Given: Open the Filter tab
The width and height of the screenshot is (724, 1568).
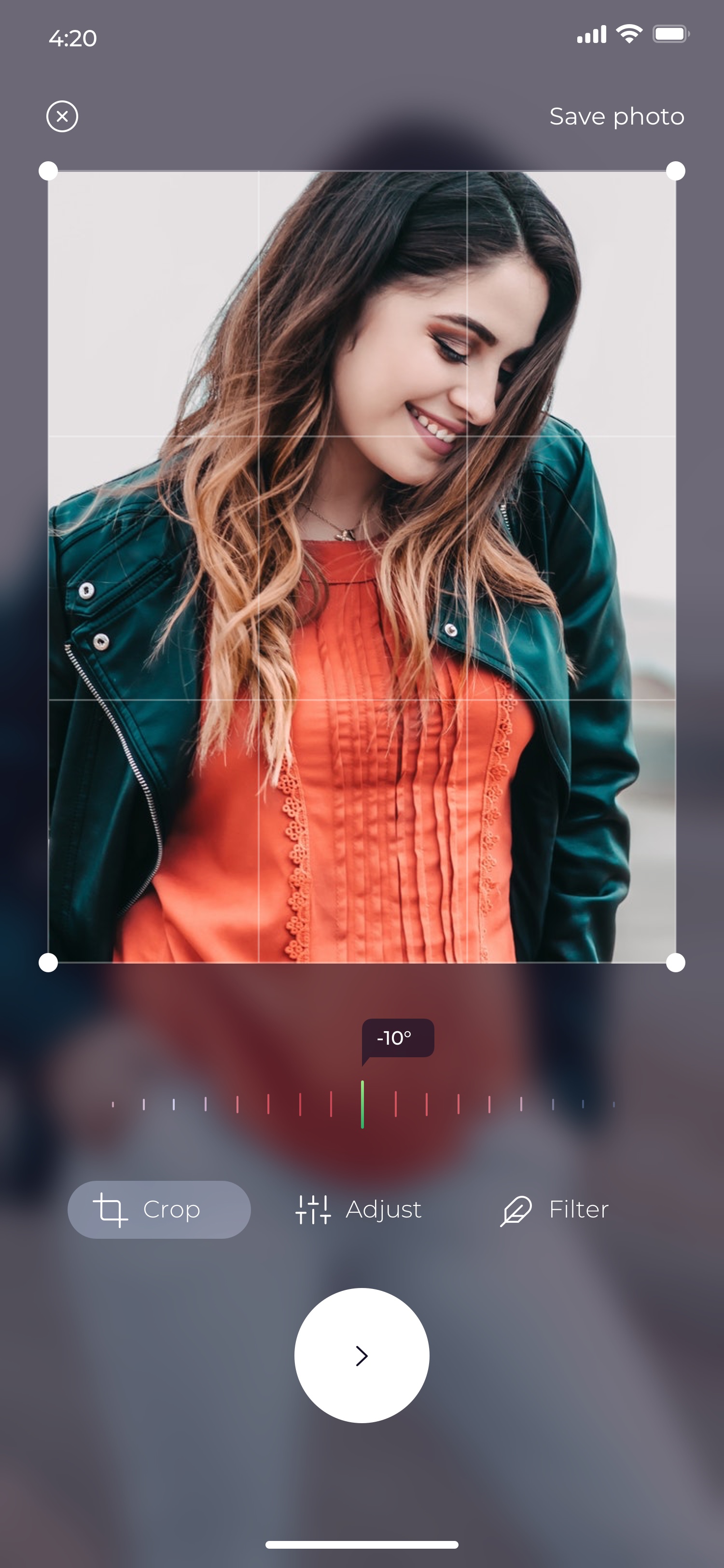Looking at the screenshot, I should pos(554,1209).
